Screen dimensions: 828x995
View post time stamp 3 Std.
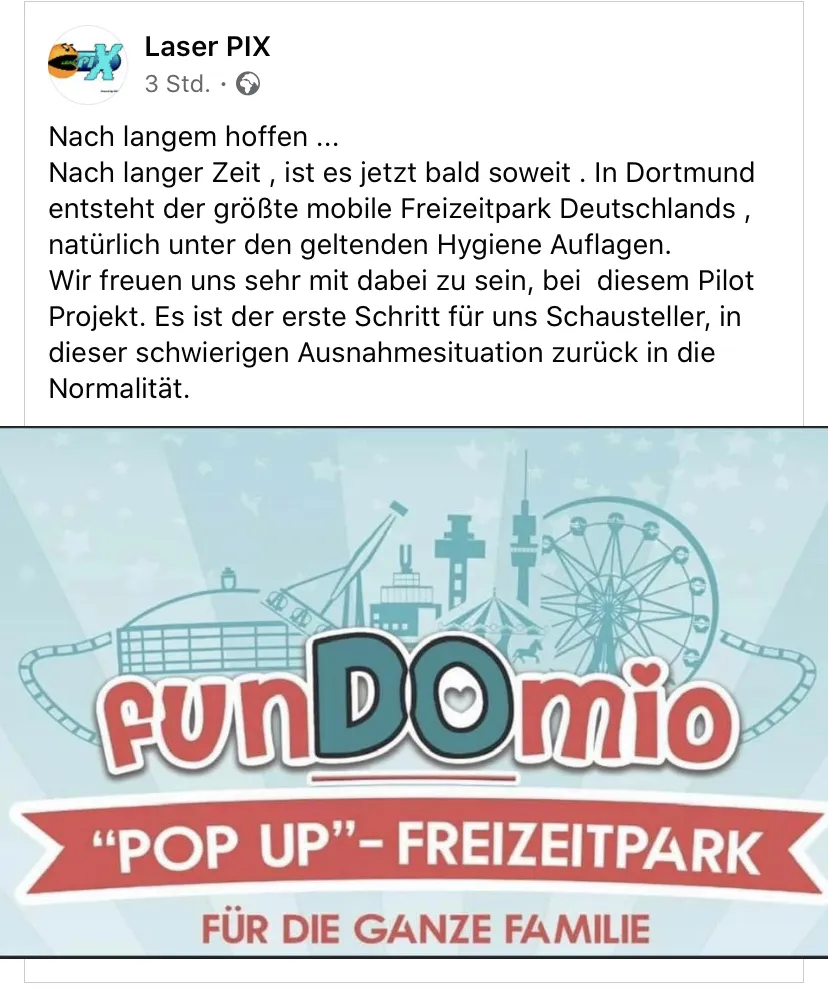pyautogui.click(x=177, y=84)
